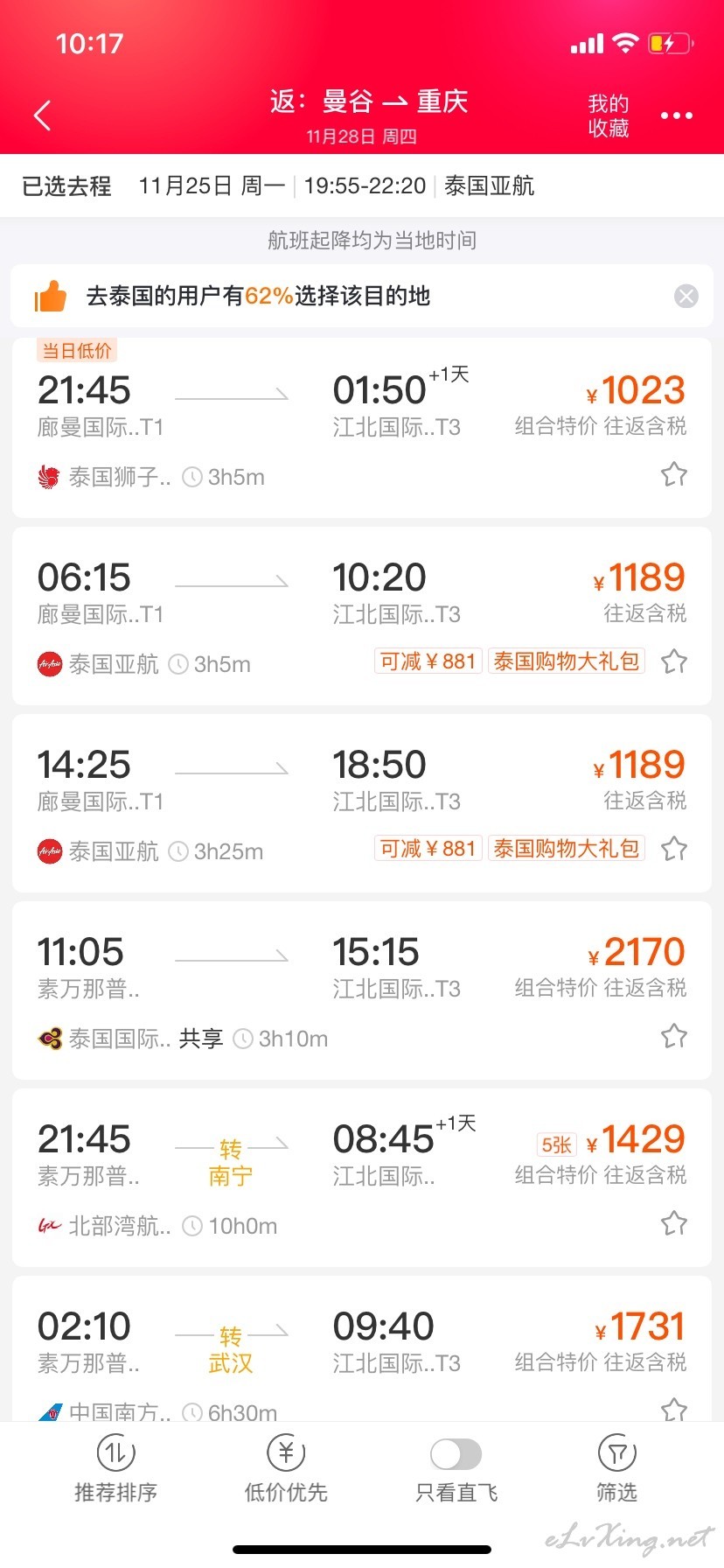Dismiss the 62% destination tip banner
This screenshot has width=724, height=1568.
tap(686, 297)
